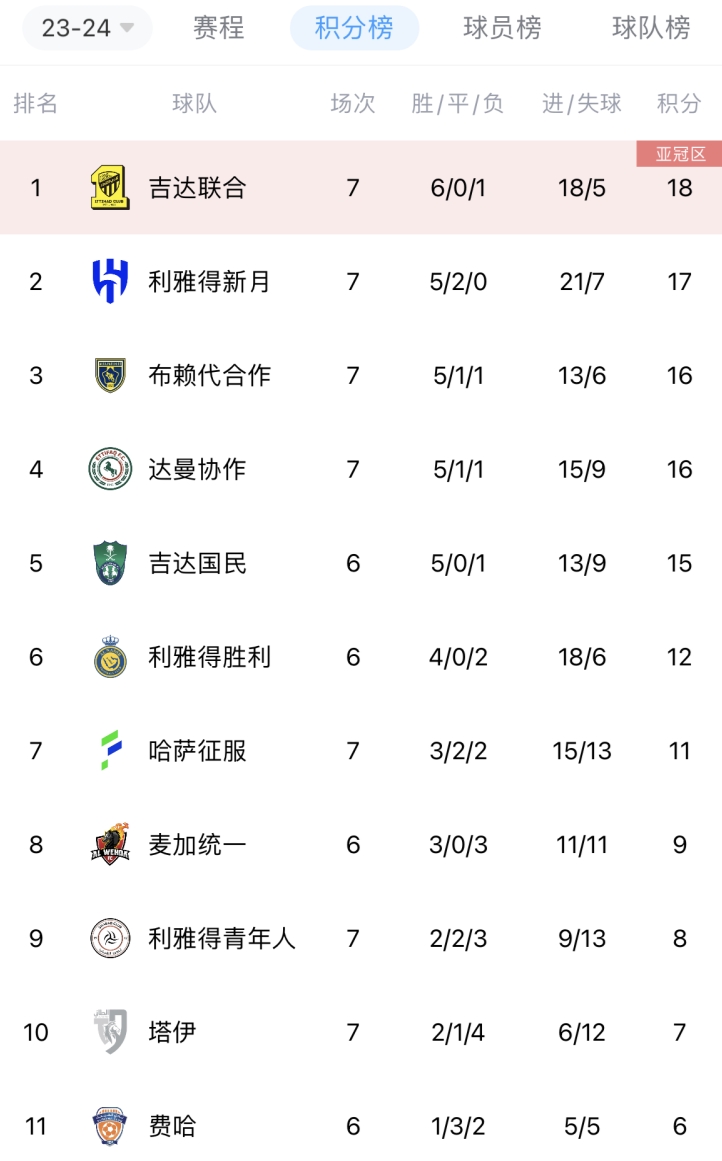Screen dimensions: 722x1161
Task: View 利雅得青年人 team details
Action: tap(221, 939)
